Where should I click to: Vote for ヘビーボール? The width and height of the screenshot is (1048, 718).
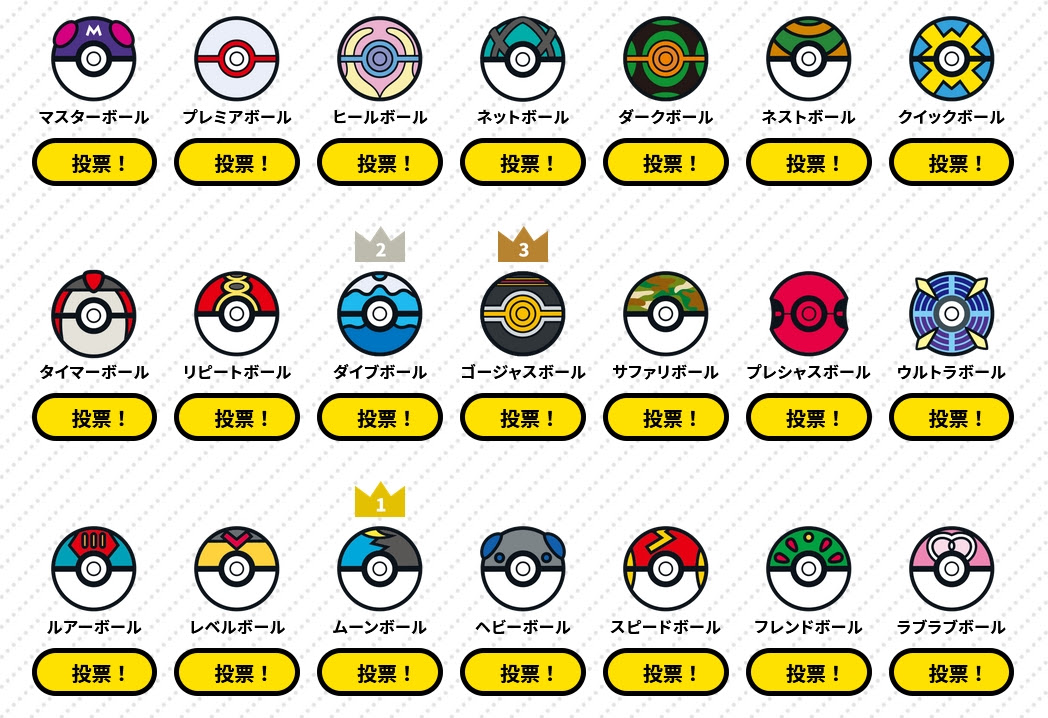(523, 673)
